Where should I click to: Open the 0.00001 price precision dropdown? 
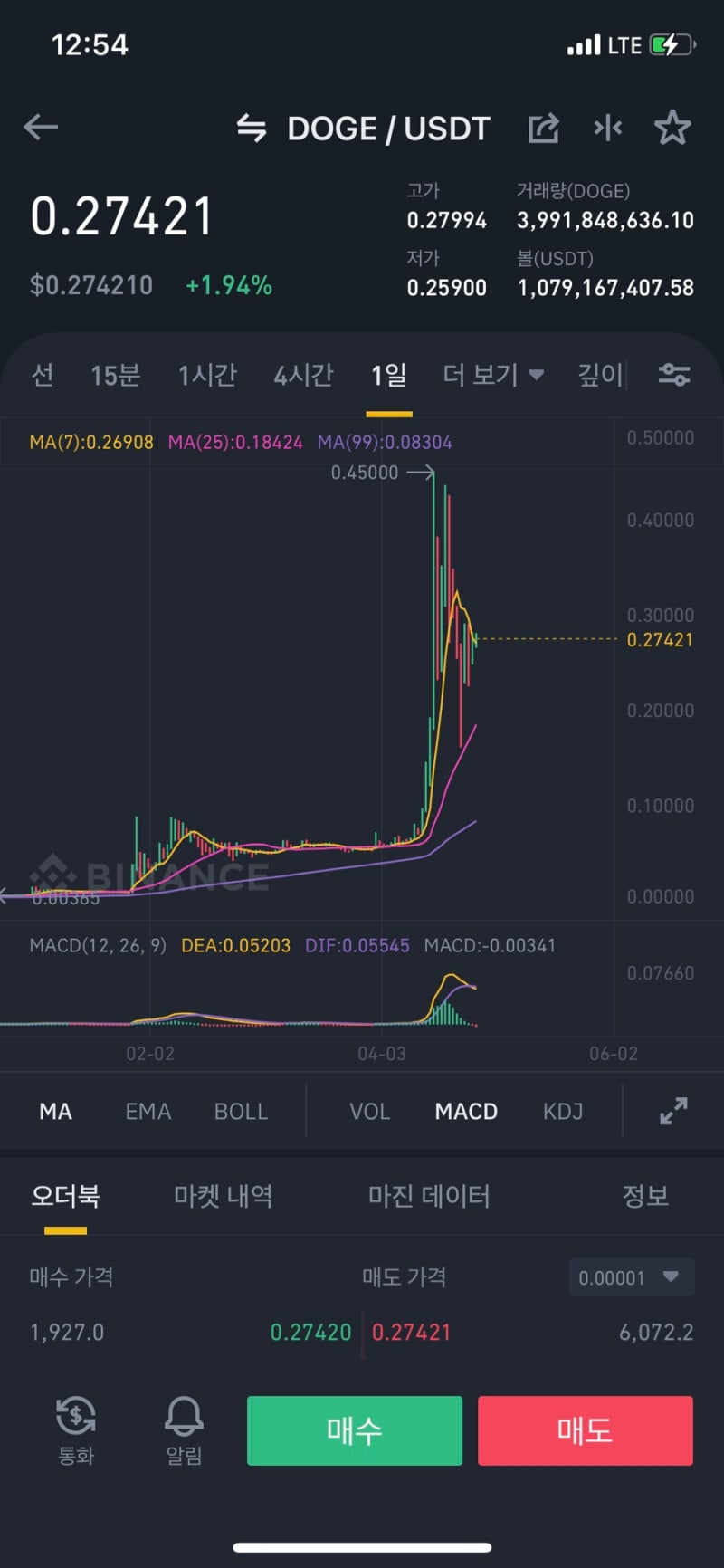click(631, 1277)
